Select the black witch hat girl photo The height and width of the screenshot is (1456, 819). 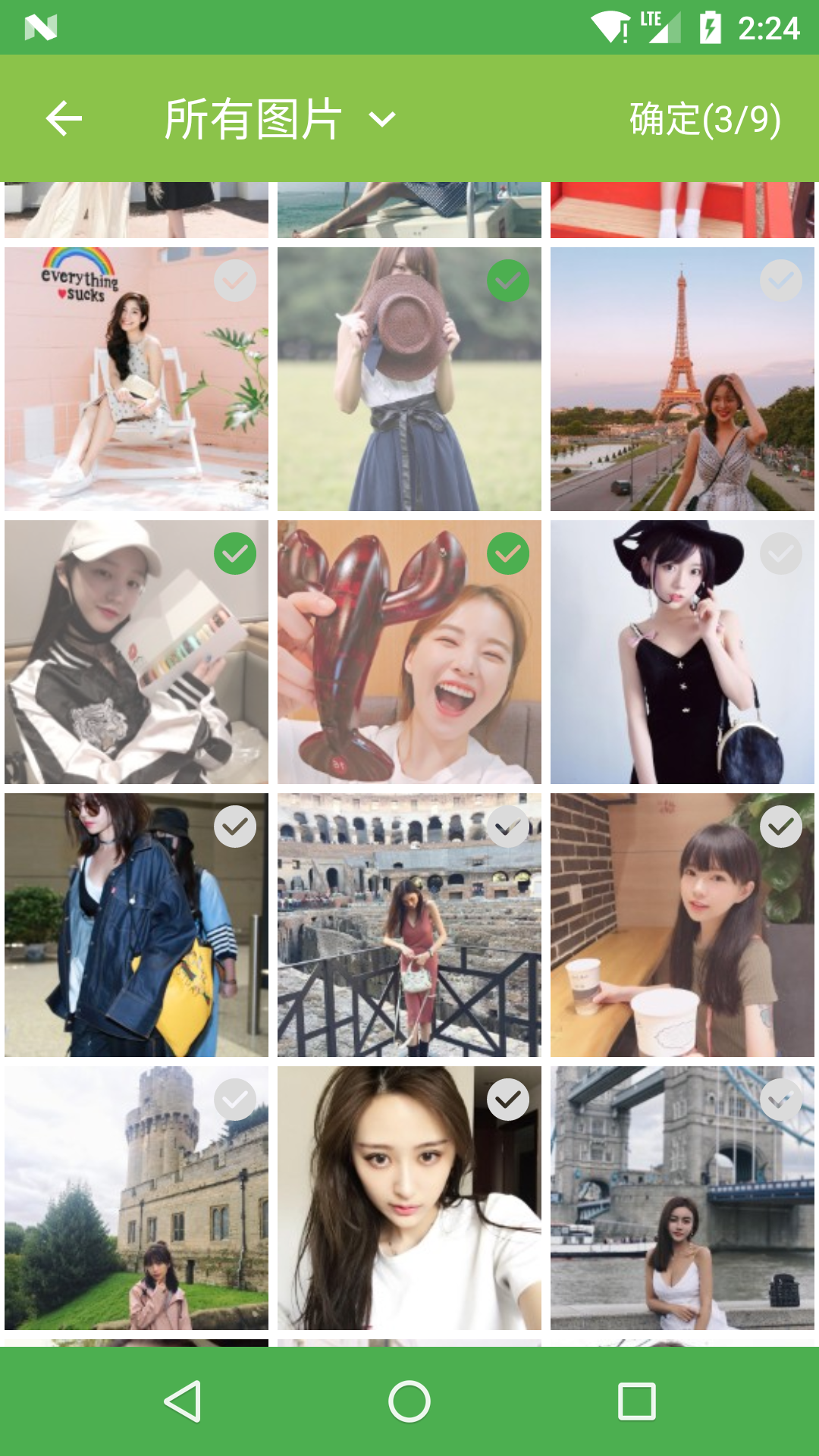coord(781,554)
